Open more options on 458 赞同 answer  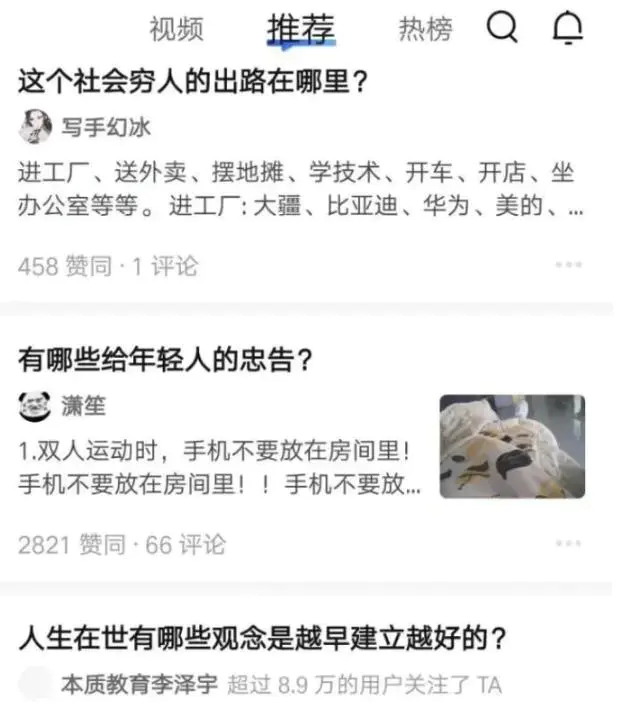pos(568,265)
